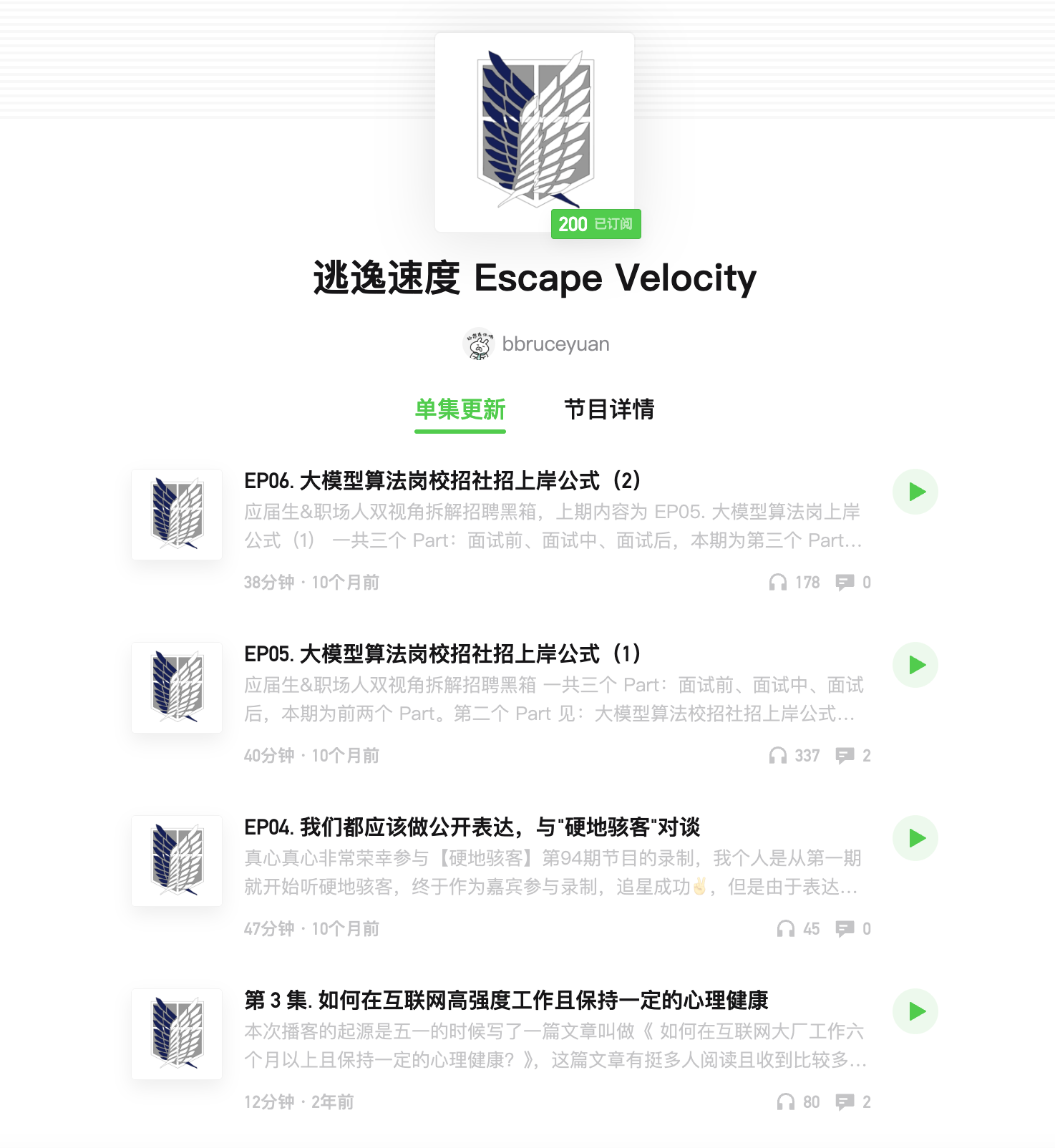1055x1148 pixels.
Task: Switch to the 节目详情 tab
Action: point(608,409)
